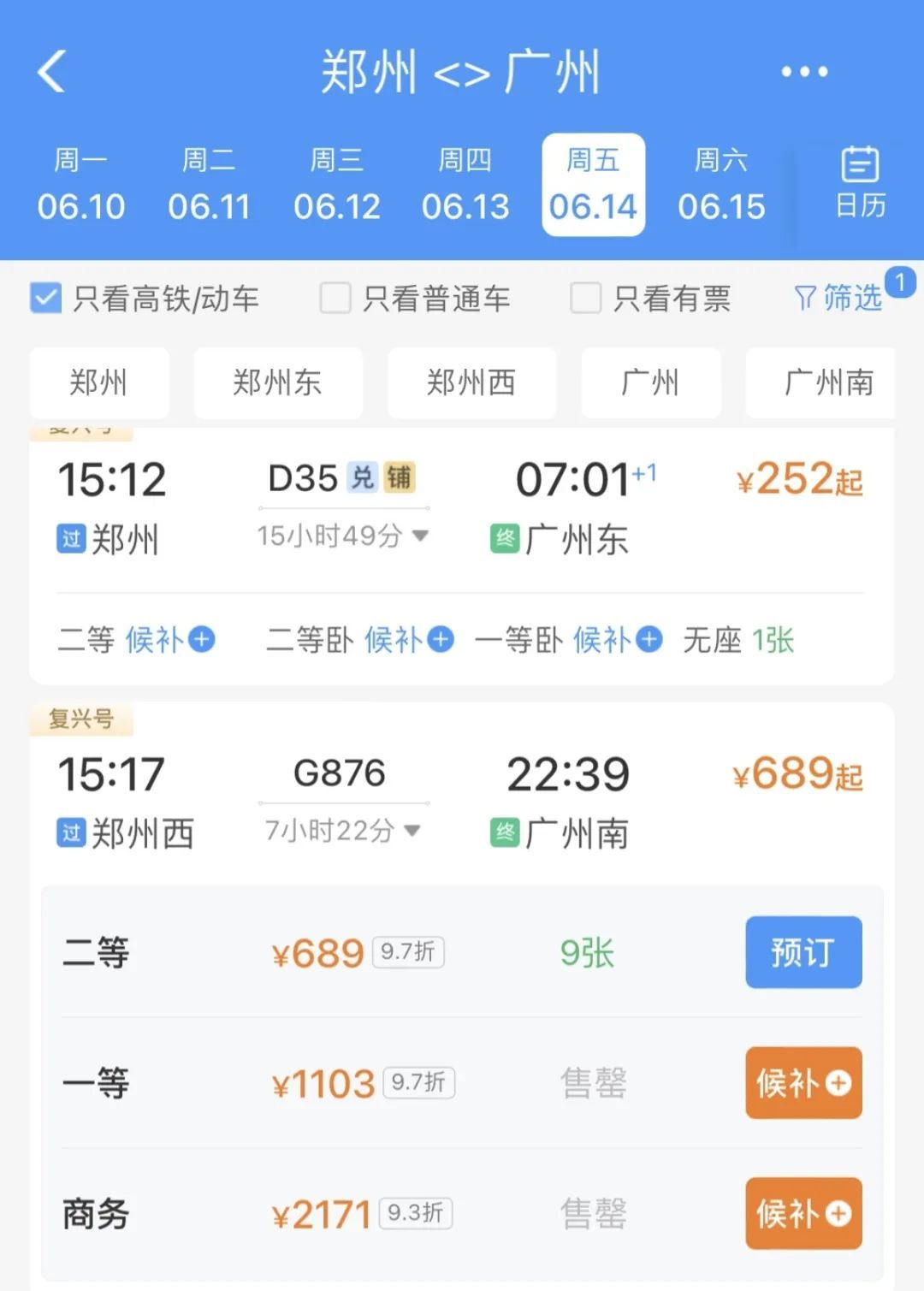
Task: Enable 只看有票 checkbox
Action: [585, 299]
